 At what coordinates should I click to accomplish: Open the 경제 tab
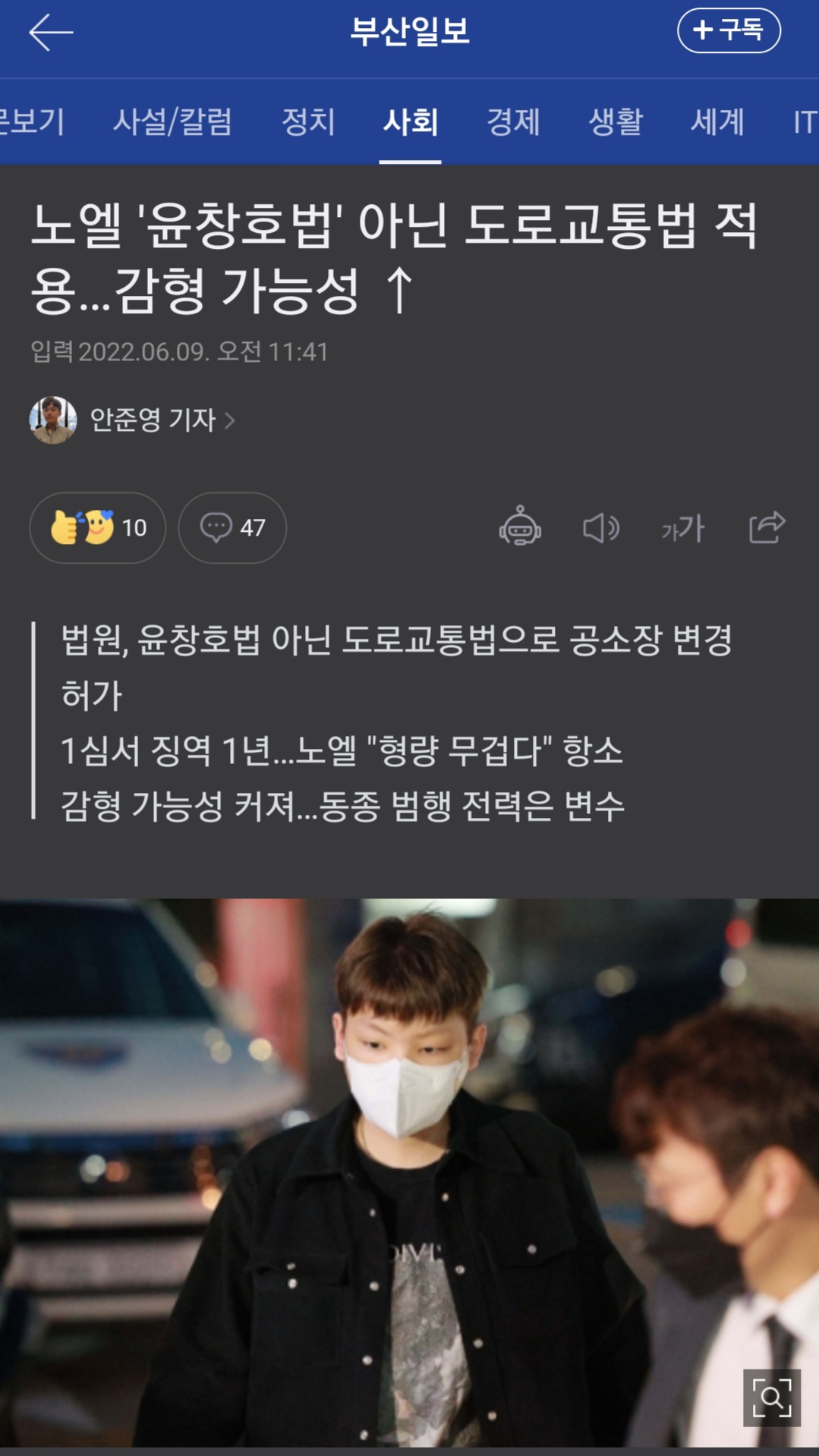coord(512,121)
